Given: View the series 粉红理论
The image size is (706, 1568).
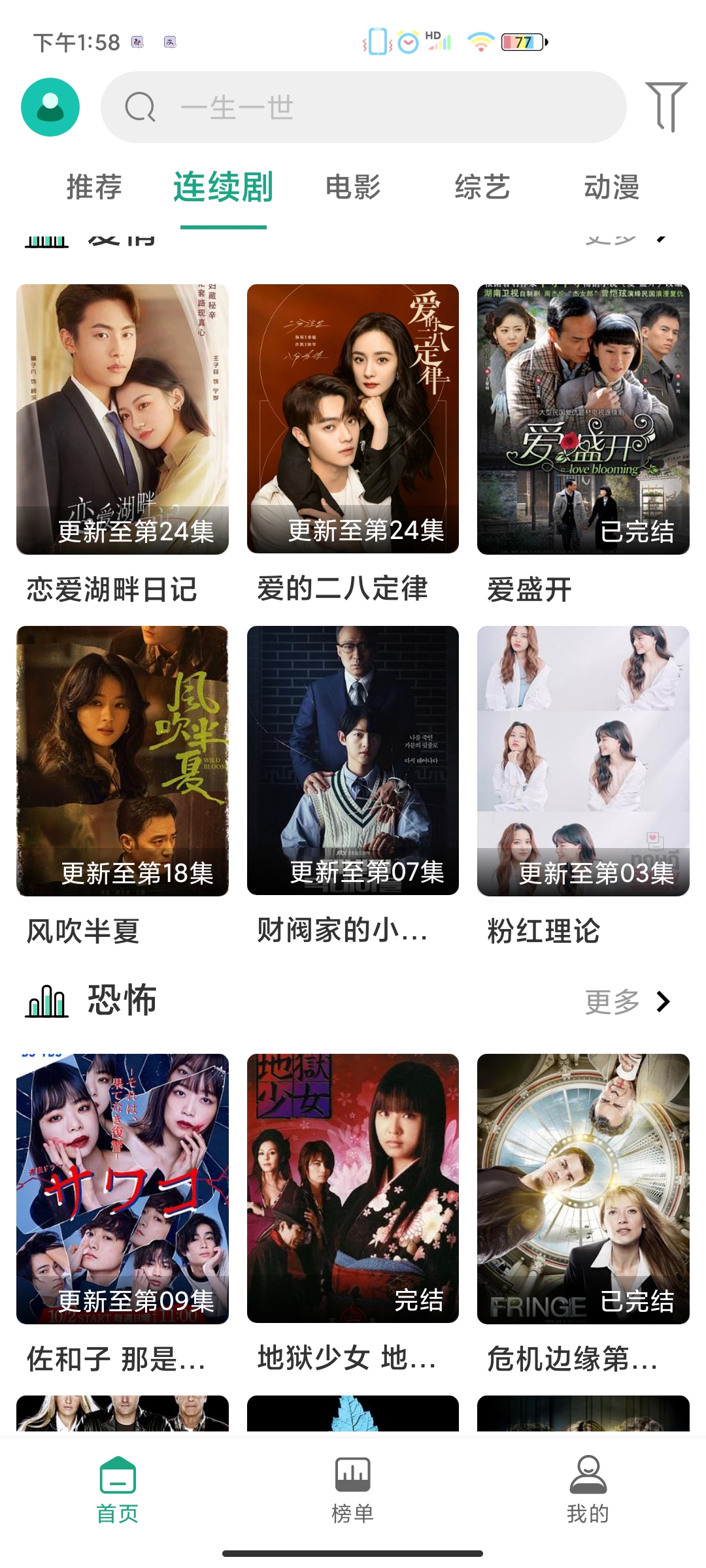Looking at the screenshot, I should 583,760.
